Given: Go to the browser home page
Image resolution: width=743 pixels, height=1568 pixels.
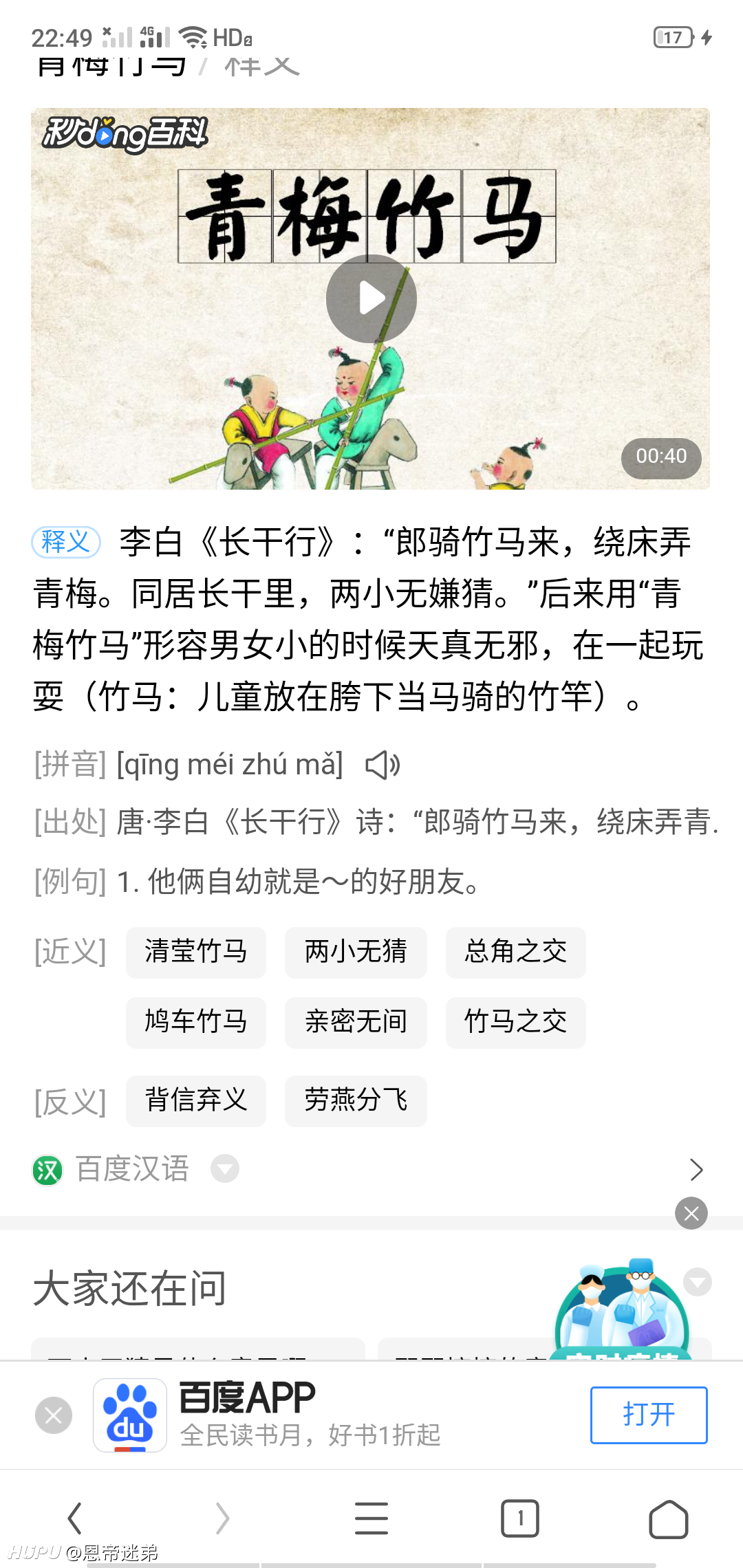Looking at the screenshot, I should click(x=669, y=1518).
